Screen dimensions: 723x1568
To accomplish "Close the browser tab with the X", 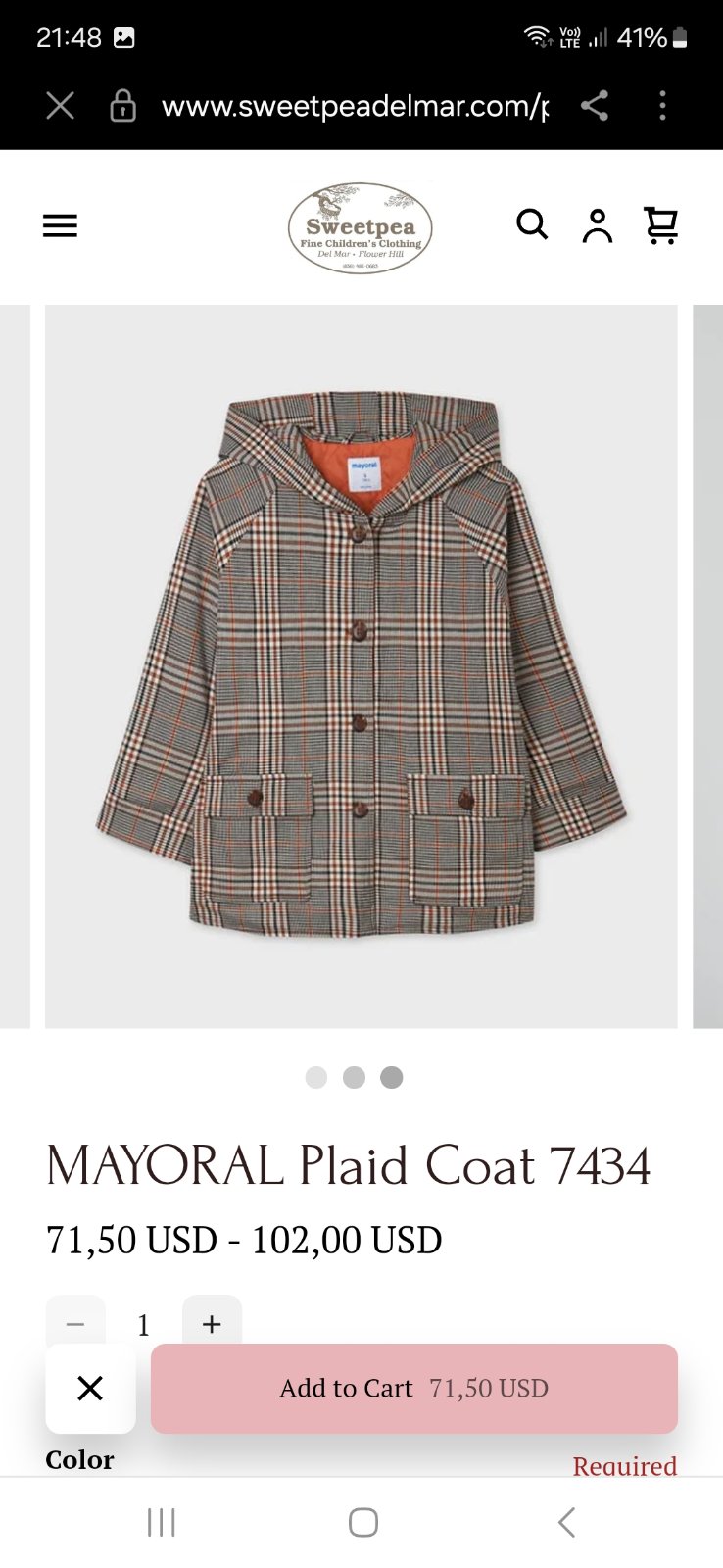I will pos(61,106).
